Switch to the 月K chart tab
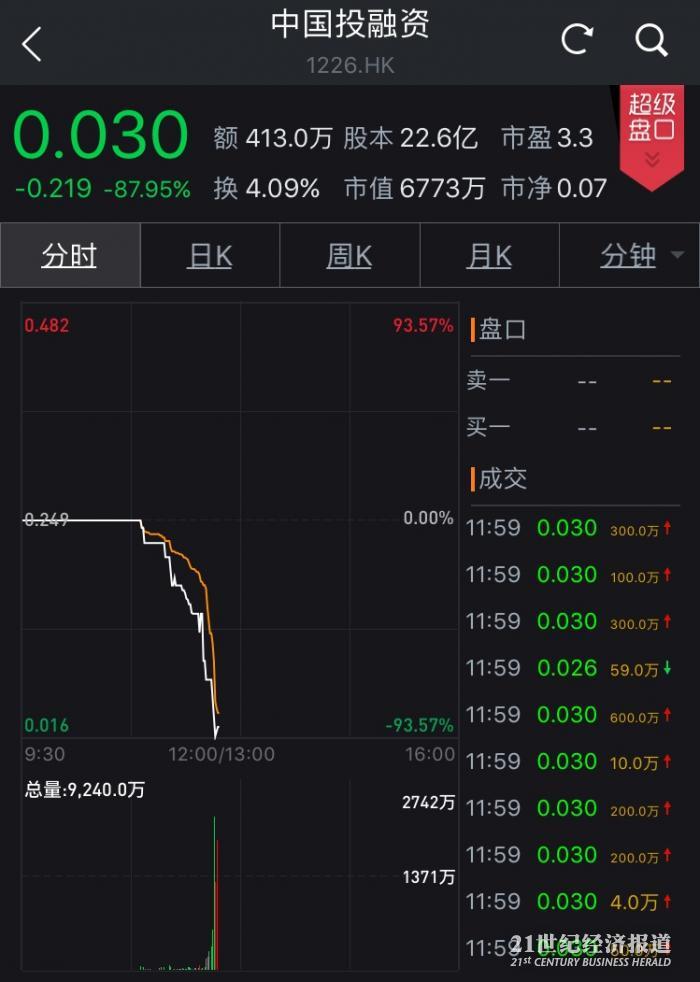 pos(489,256)
